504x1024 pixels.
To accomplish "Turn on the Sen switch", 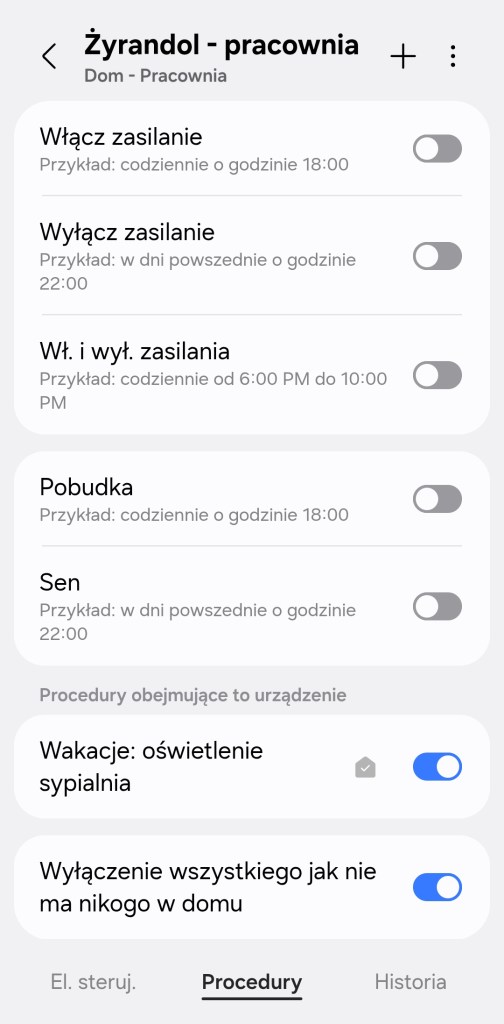I will [x=437, y=607].
